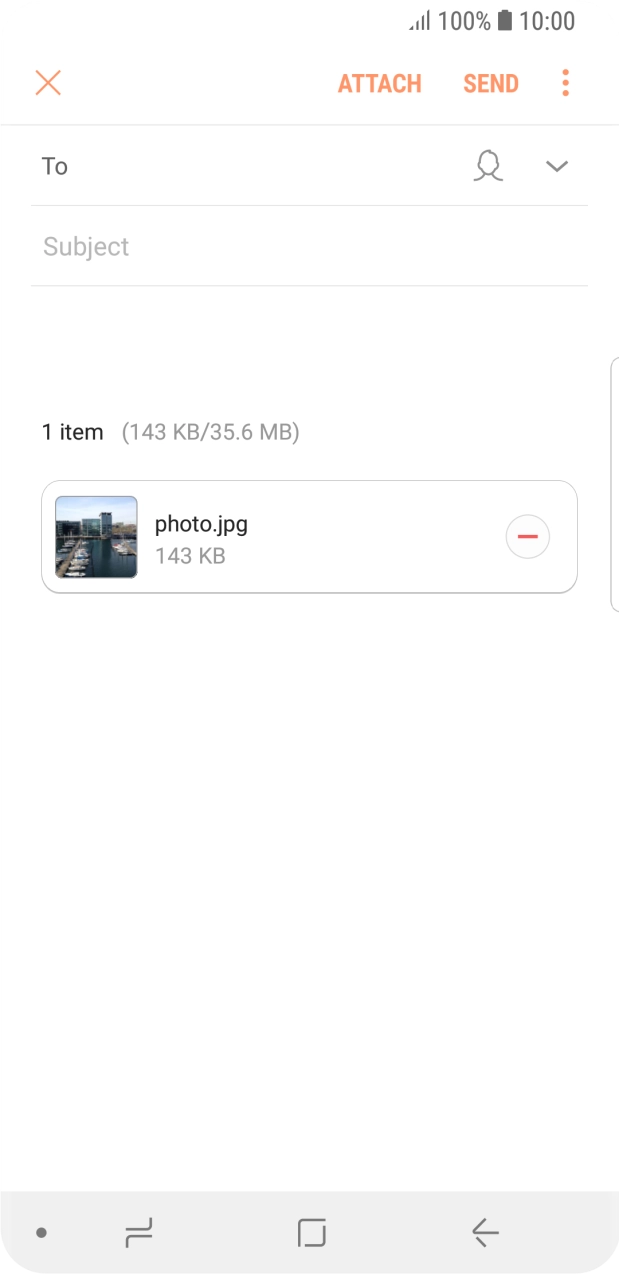
Task: Open contacts picker for recipients
Action: click(488, 166)
